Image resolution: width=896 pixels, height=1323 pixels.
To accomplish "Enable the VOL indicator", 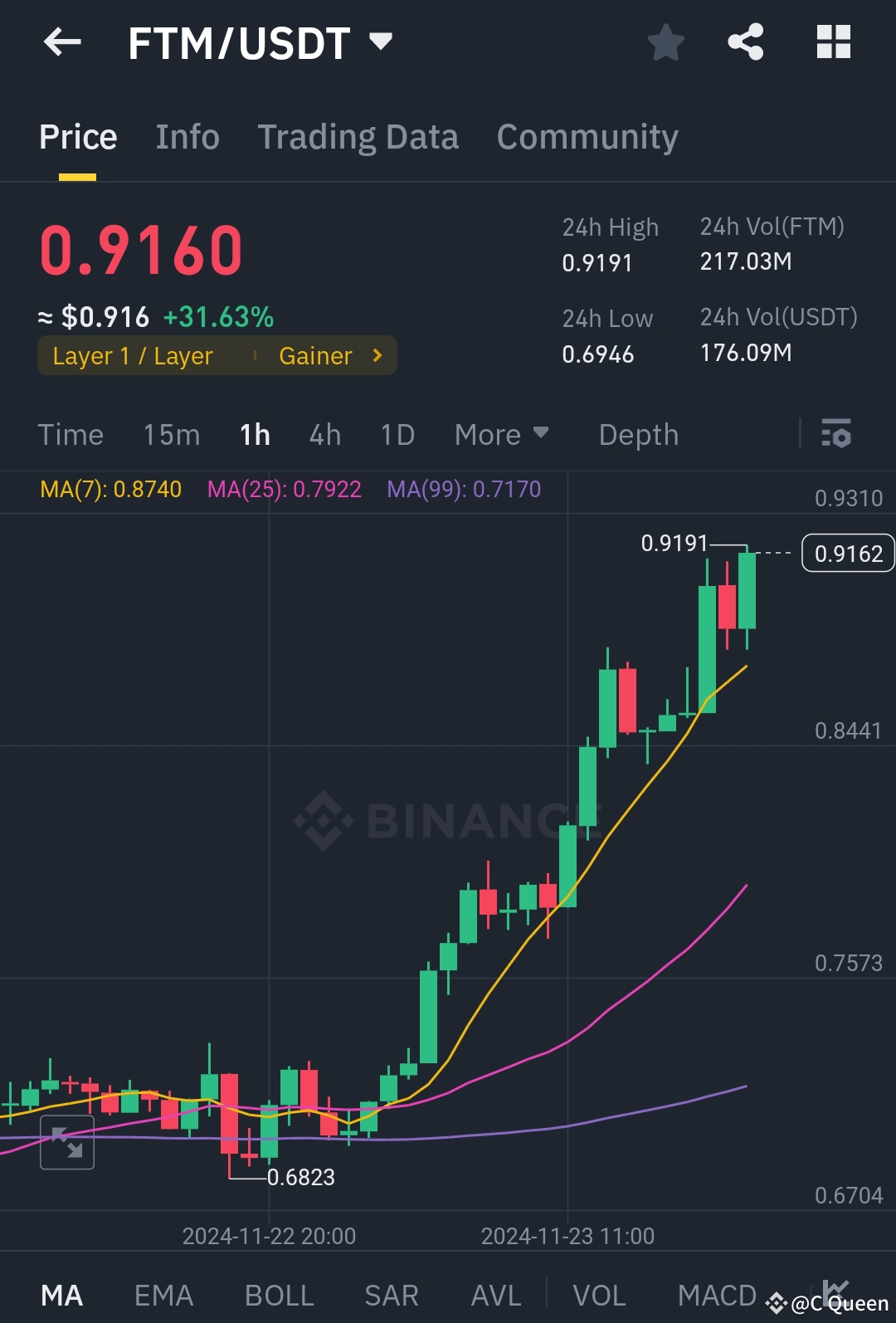I will coord(600,1295).
